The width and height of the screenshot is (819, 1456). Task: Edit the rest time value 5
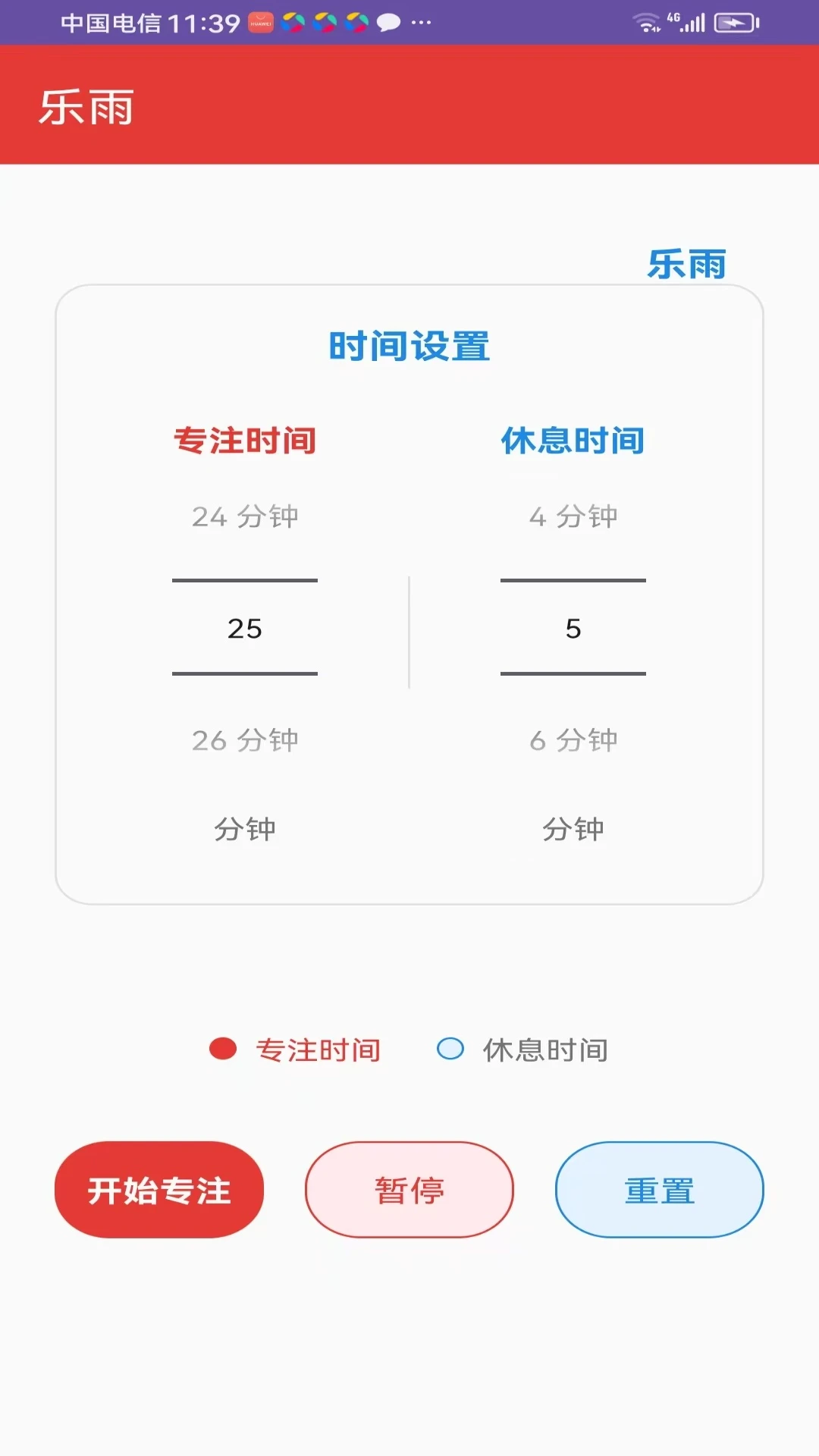pyautogui.click(x=573, y=628)
